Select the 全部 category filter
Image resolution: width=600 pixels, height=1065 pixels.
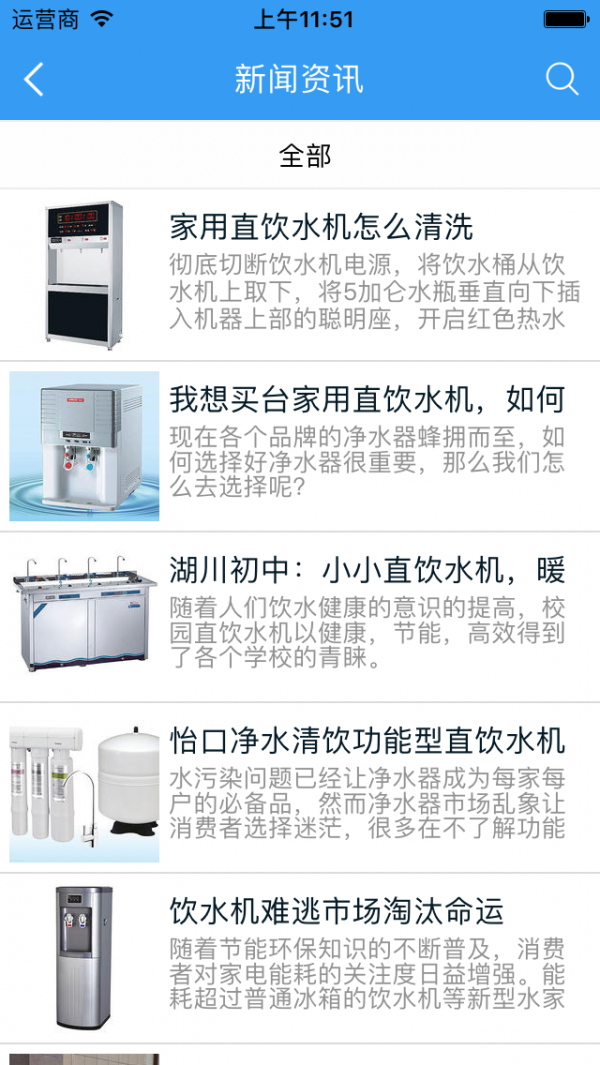[304, 156]
